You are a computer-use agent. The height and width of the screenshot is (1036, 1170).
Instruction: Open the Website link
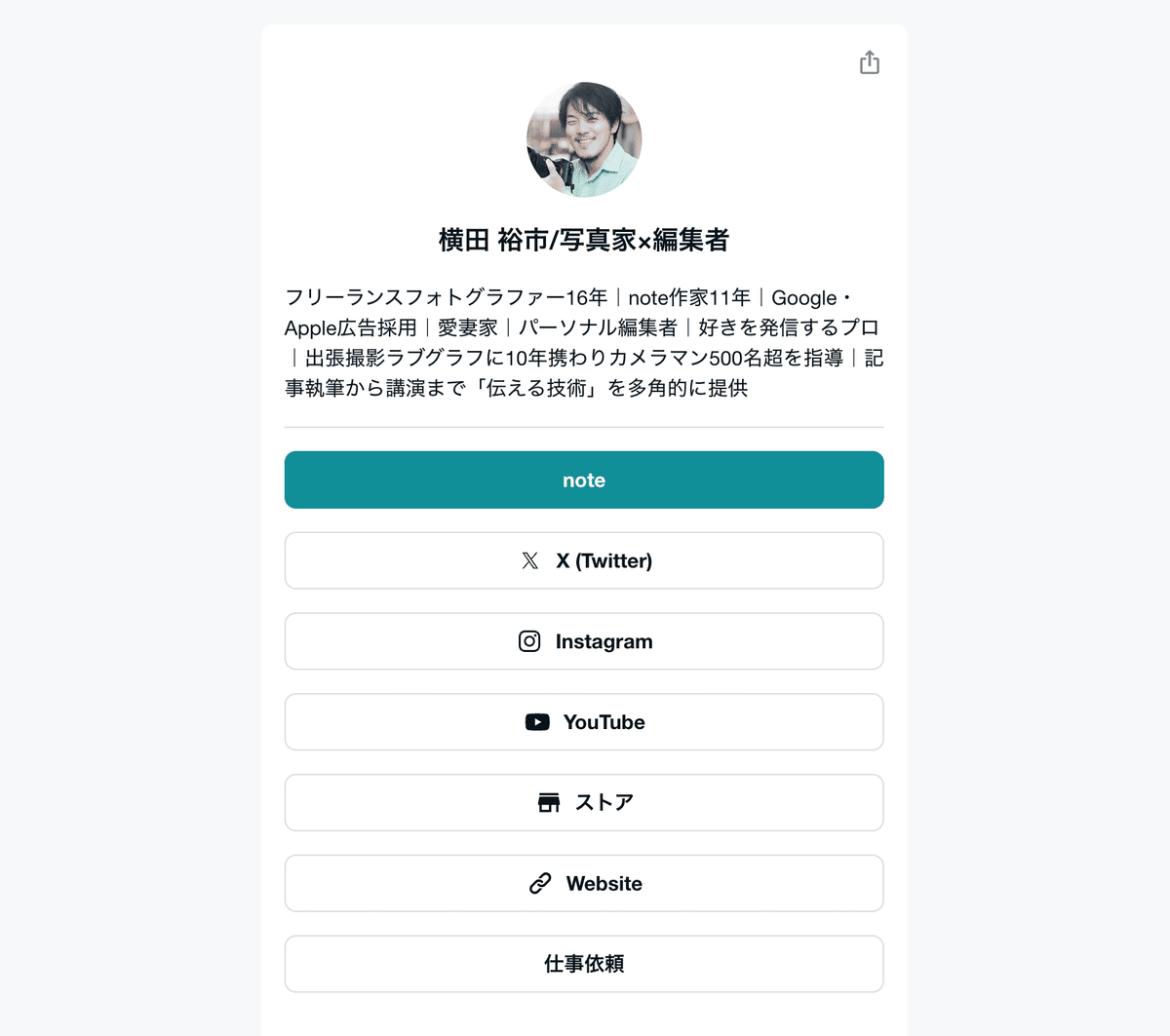point(584,883)
